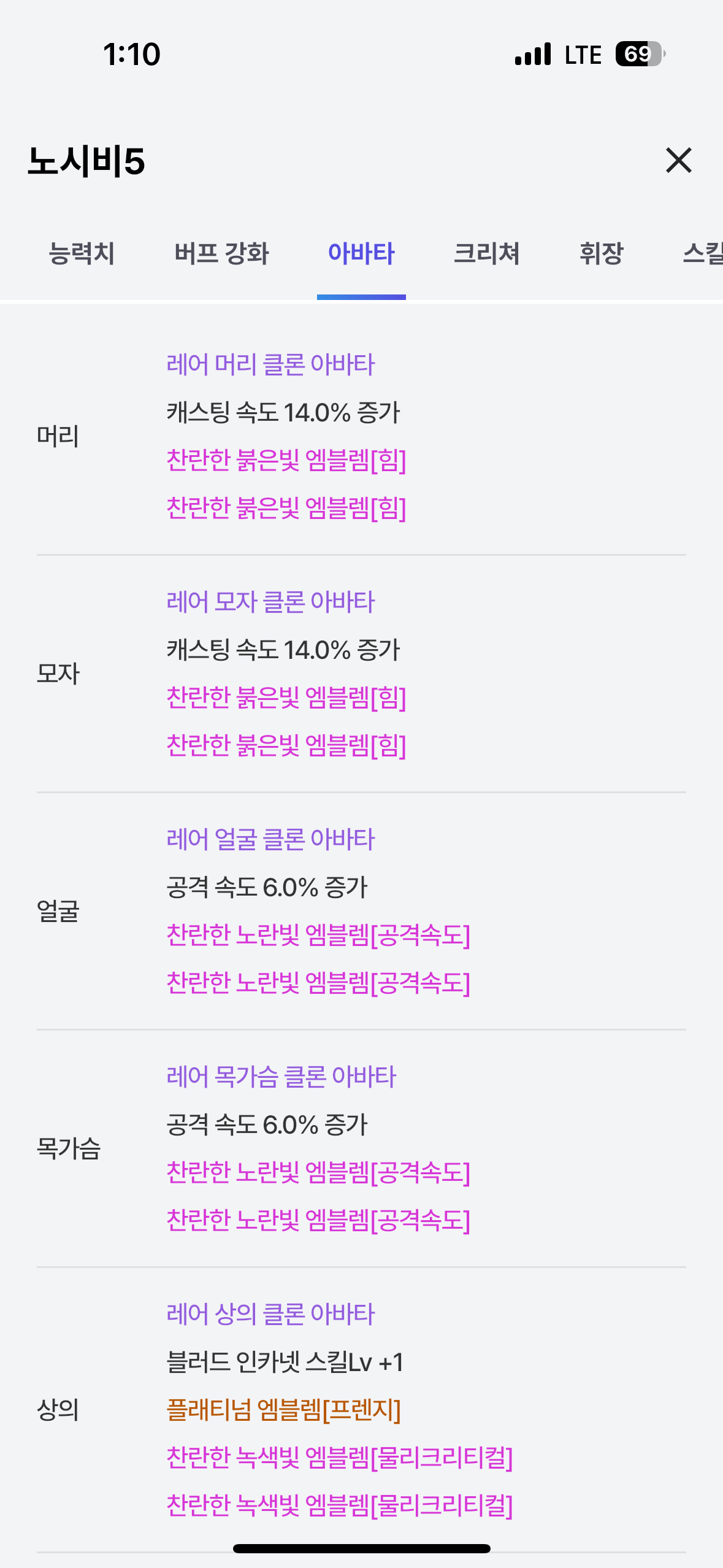This screenshot has height=1568, width=723.
Task: Open the partially visible 스킬 tab
Action: (703, 253)
